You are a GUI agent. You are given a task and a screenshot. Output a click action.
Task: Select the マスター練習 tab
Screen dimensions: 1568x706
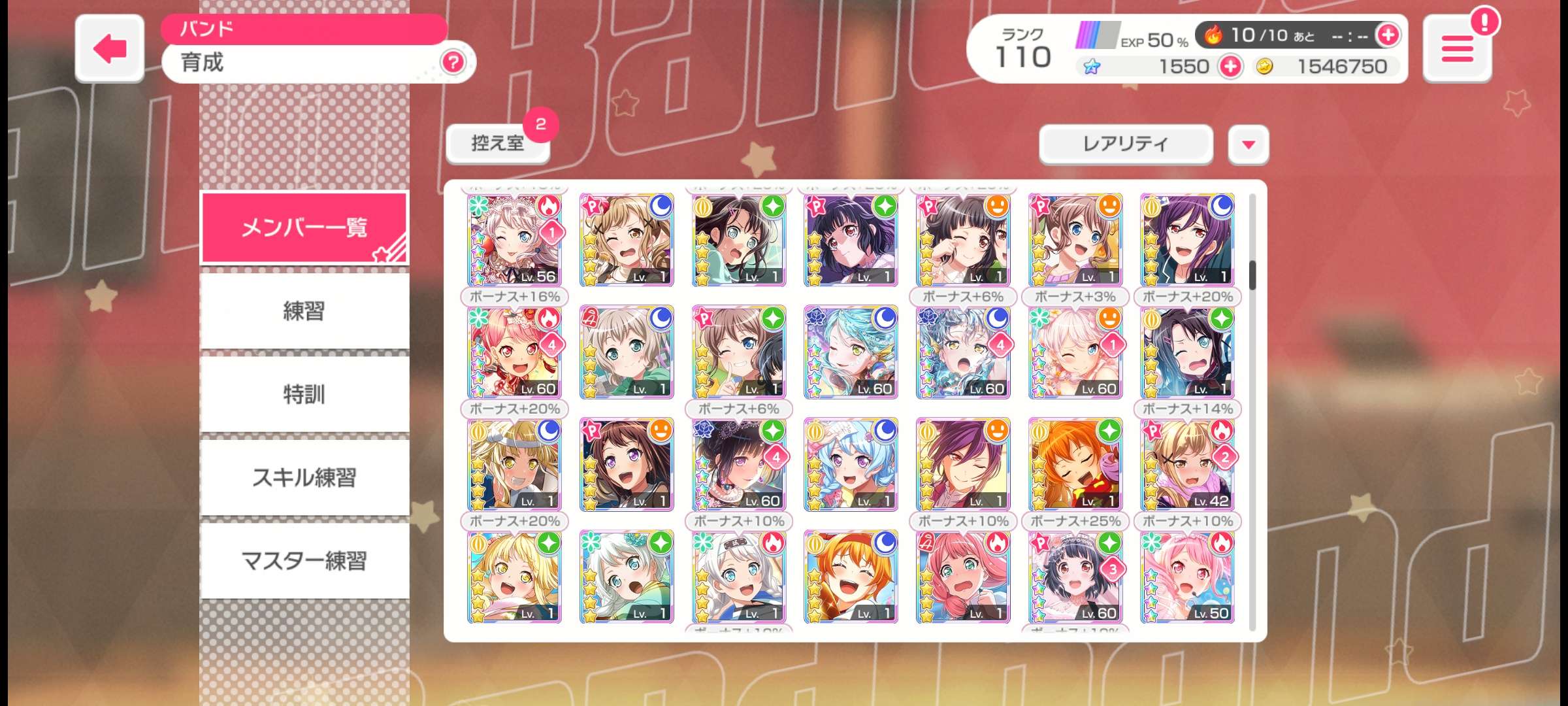[304, 561]
